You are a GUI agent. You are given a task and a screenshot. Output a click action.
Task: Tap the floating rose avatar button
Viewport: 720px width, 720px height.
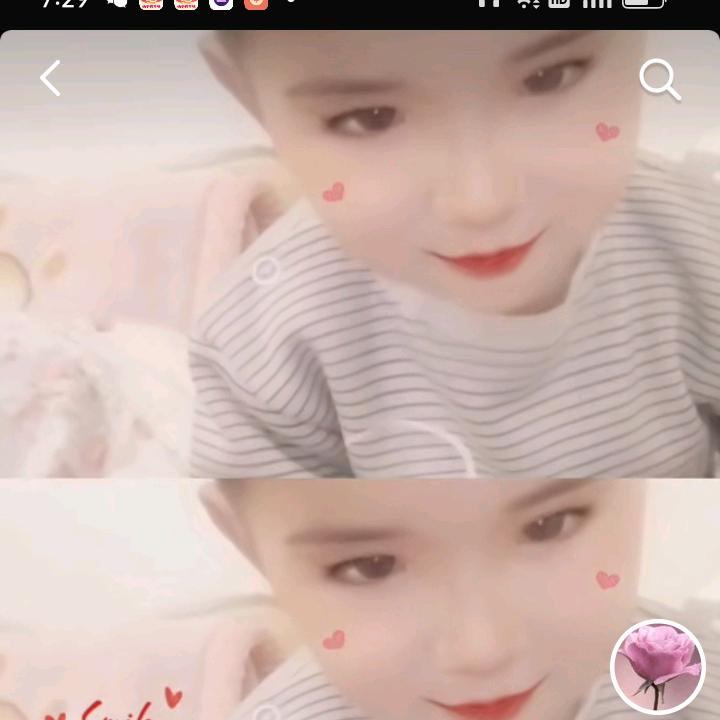[x=658, y=667]
